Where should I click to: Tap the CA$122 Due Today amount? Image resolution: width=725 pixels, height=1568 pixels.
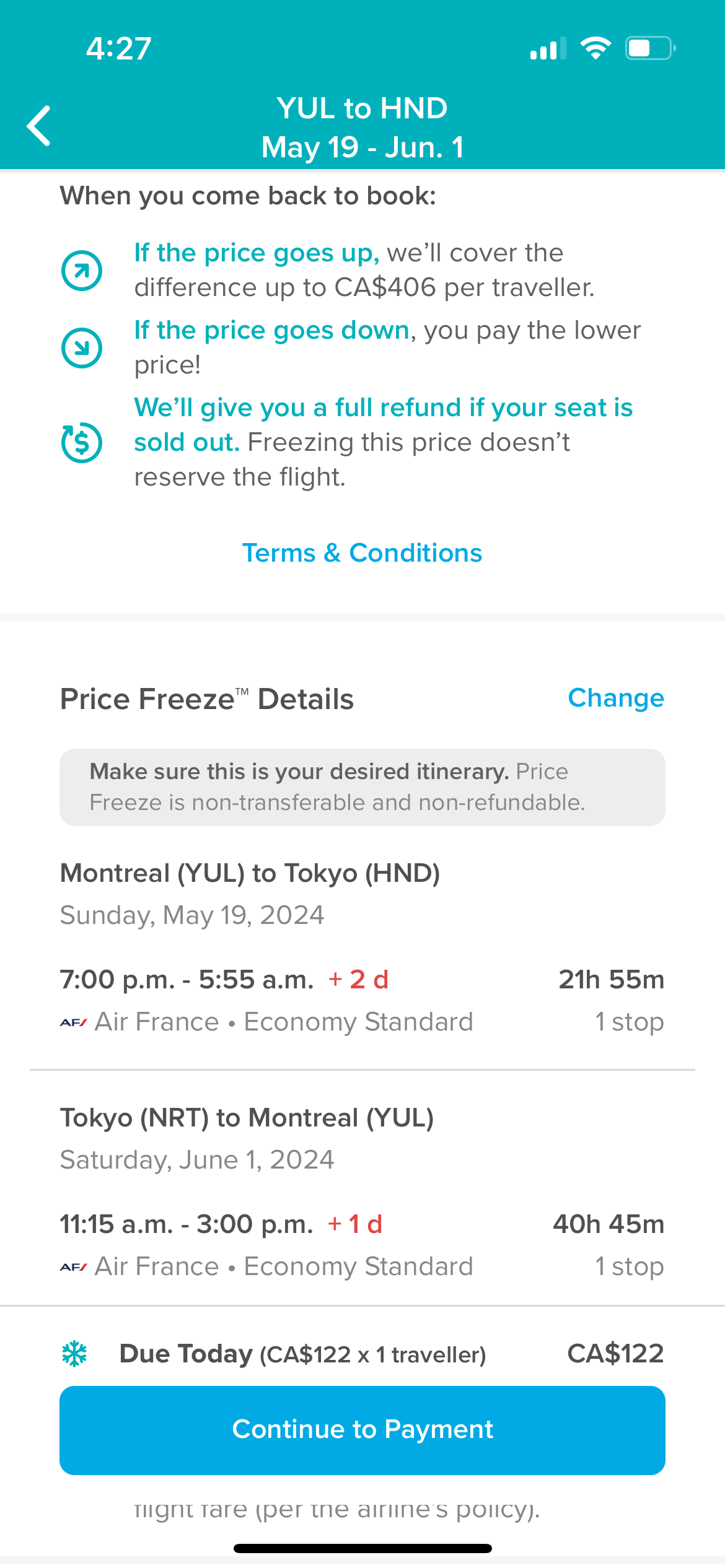click(615, 1352)
